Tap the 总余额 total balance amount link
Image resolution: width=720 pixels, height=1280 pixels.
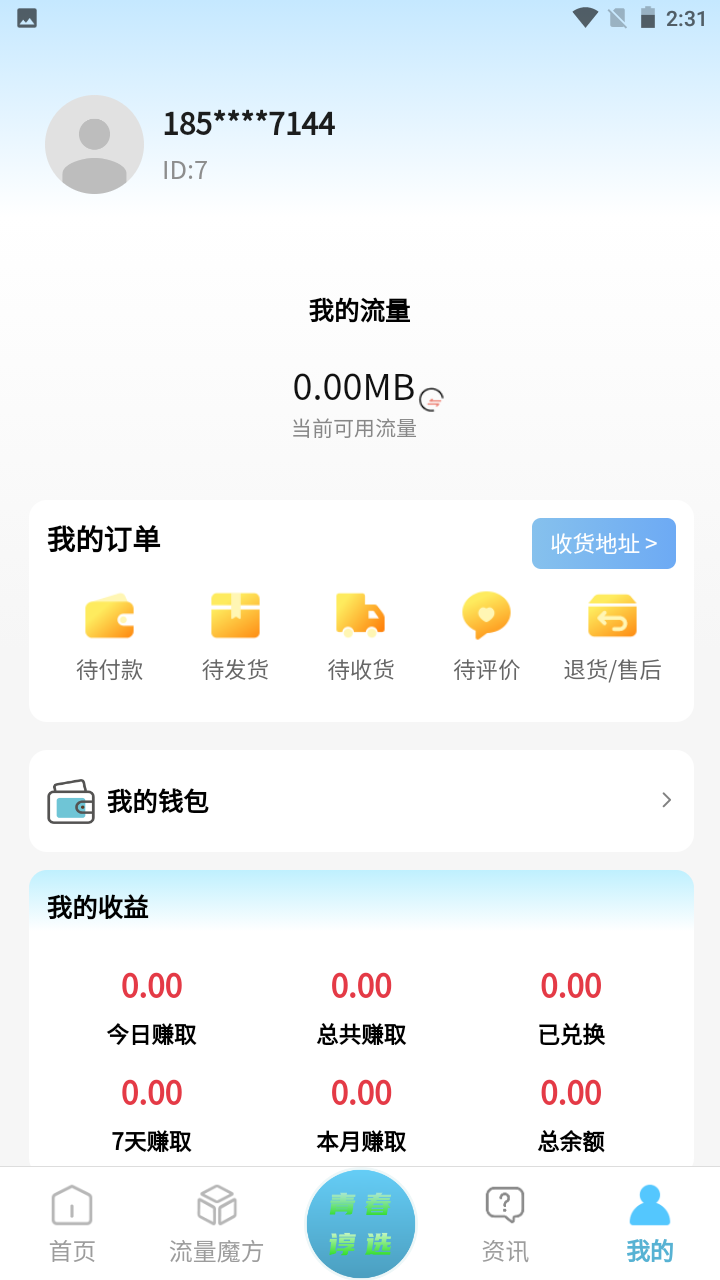[x=571, y=1093]
